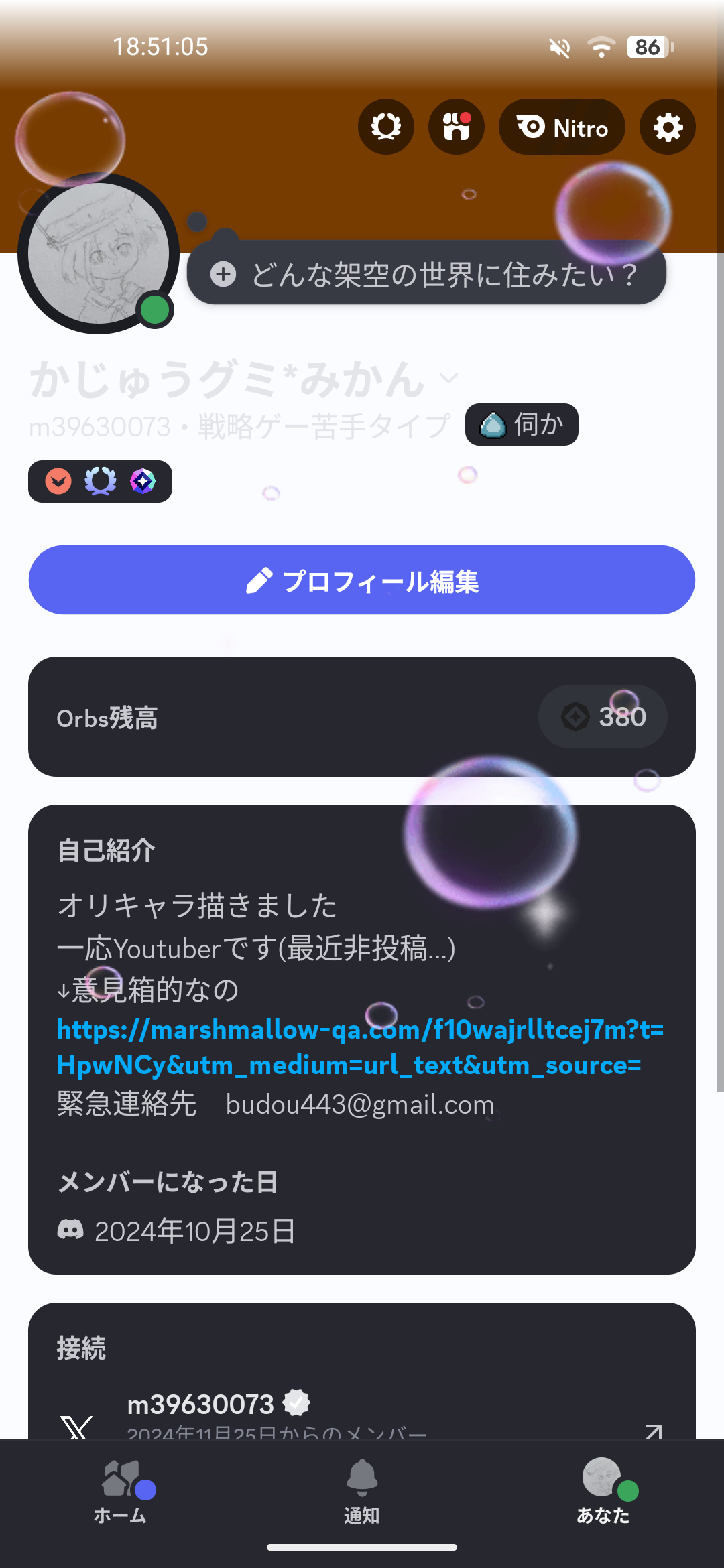Open the settings gear icon
This screenshot has width=724, height=1568.
668,127
